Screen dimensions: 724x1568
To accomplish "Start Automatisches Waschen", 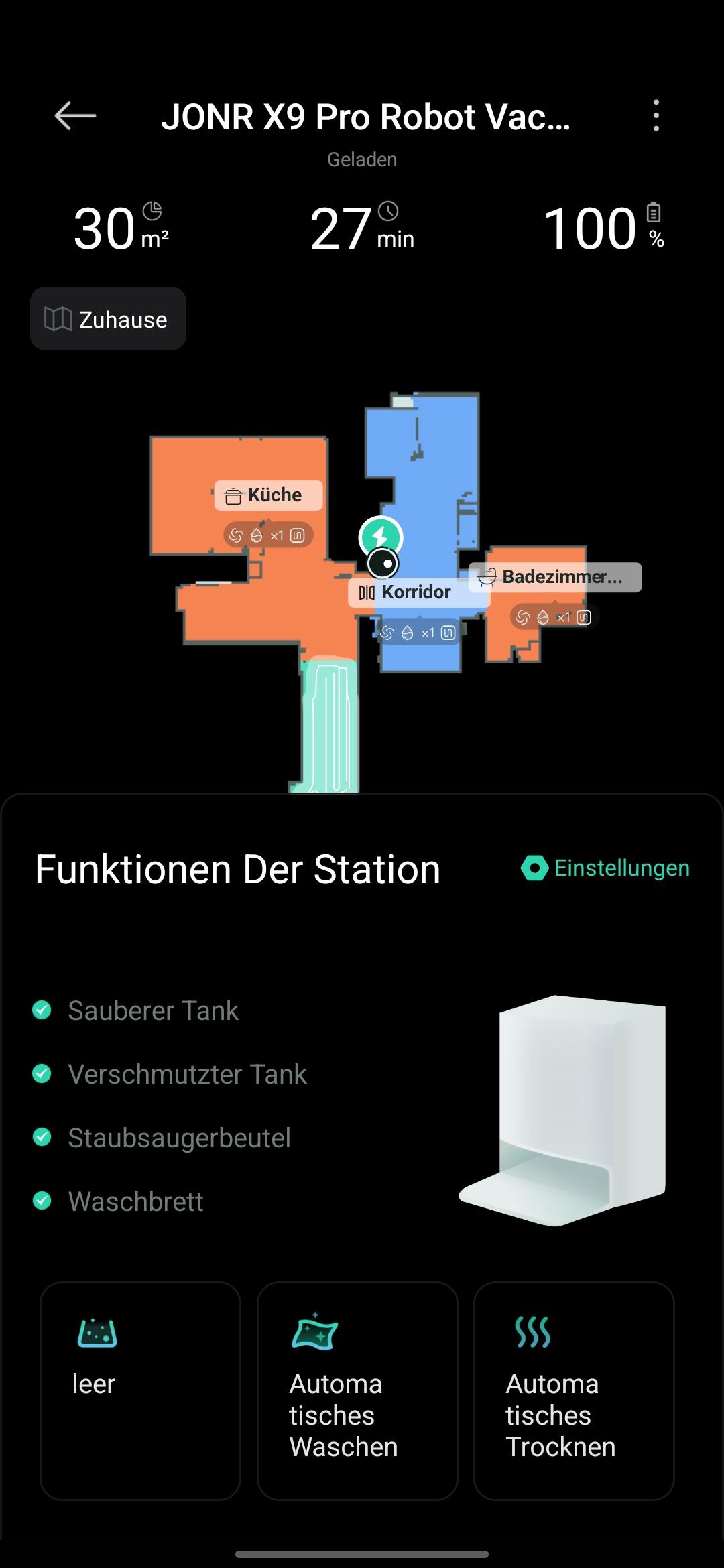I will tap(357, 1390).
